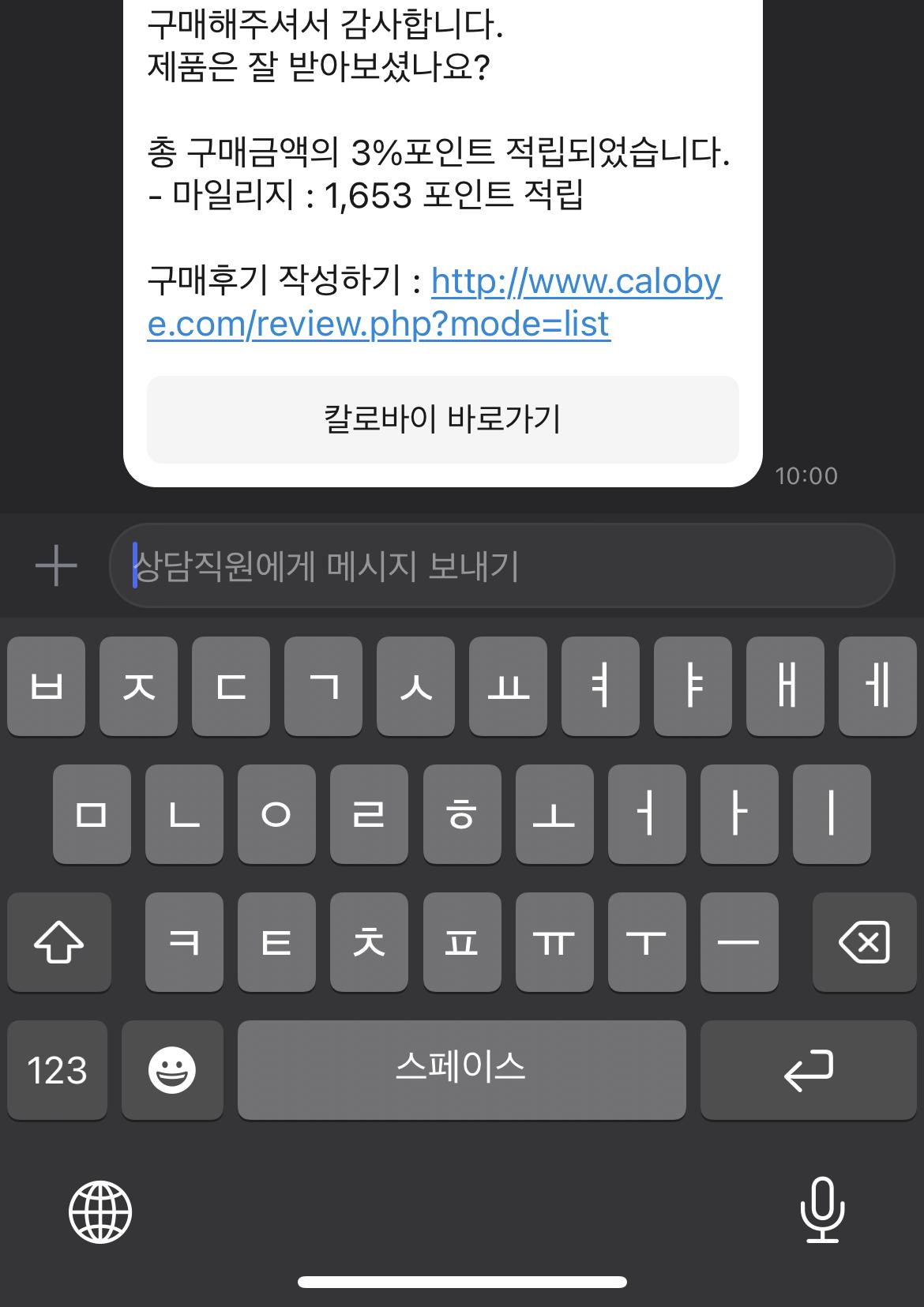This screenshot has width=924, height=1307.
Task: Start dictation with the microphone
Action: pyautogui.click(x=822, y=1210)
